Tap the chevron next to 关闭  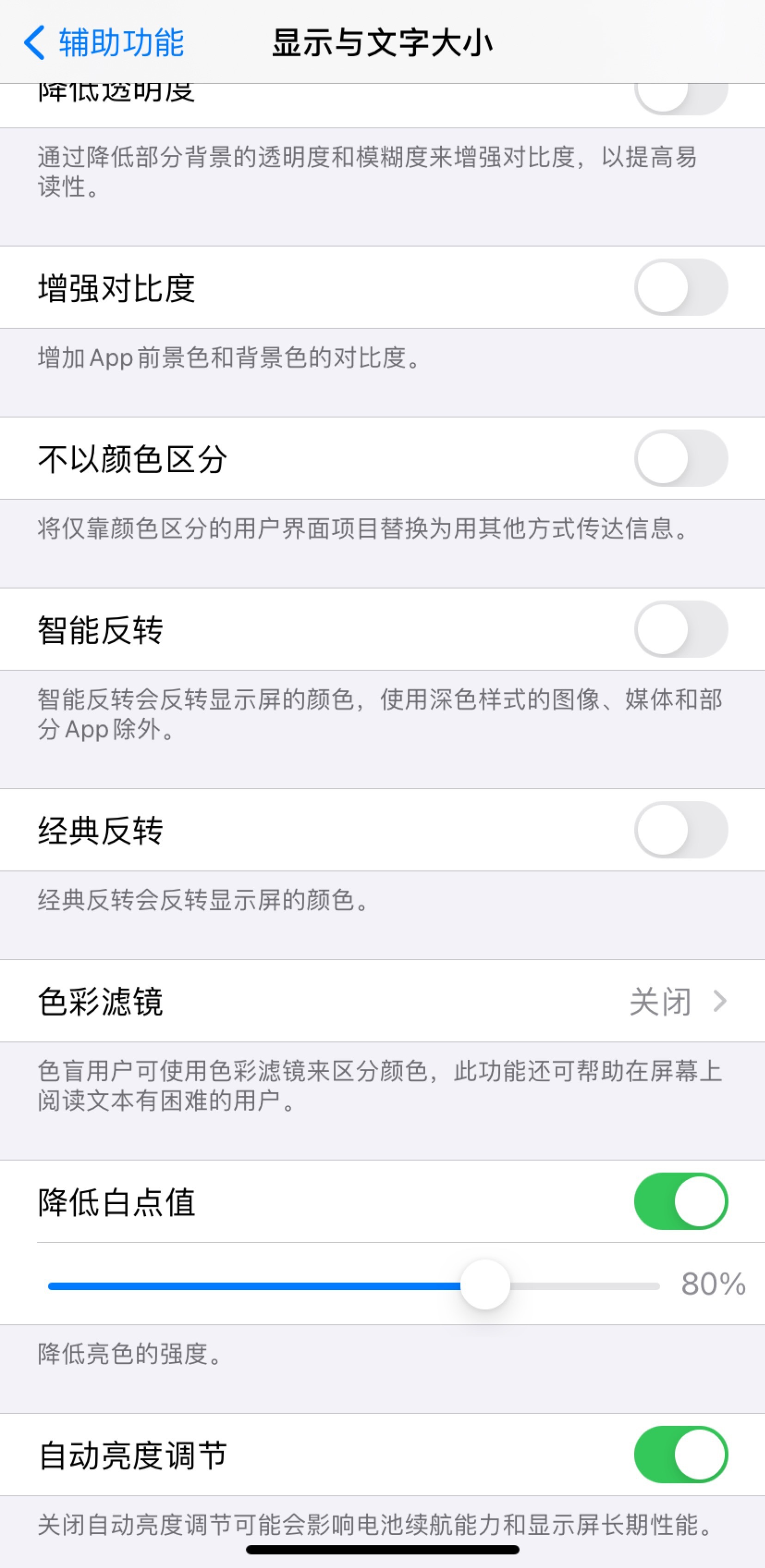point(721,1001)
